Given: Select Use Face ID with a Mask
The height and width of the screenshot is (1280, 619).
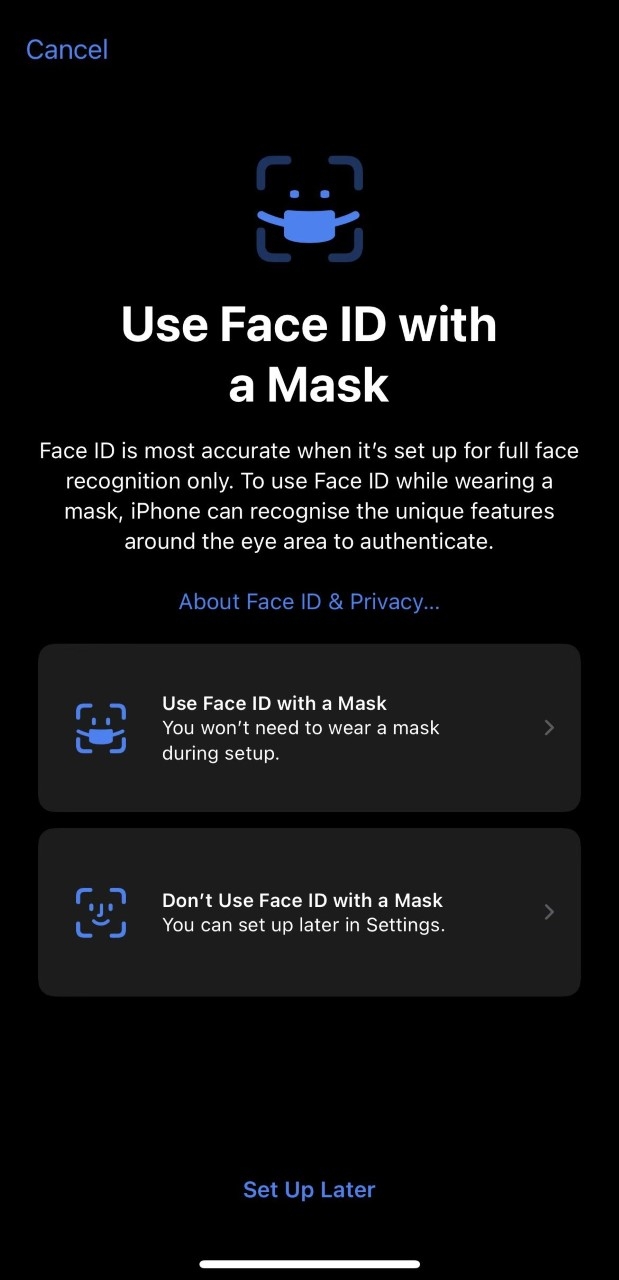Looking at the screenshot, I should coord(309,727).
